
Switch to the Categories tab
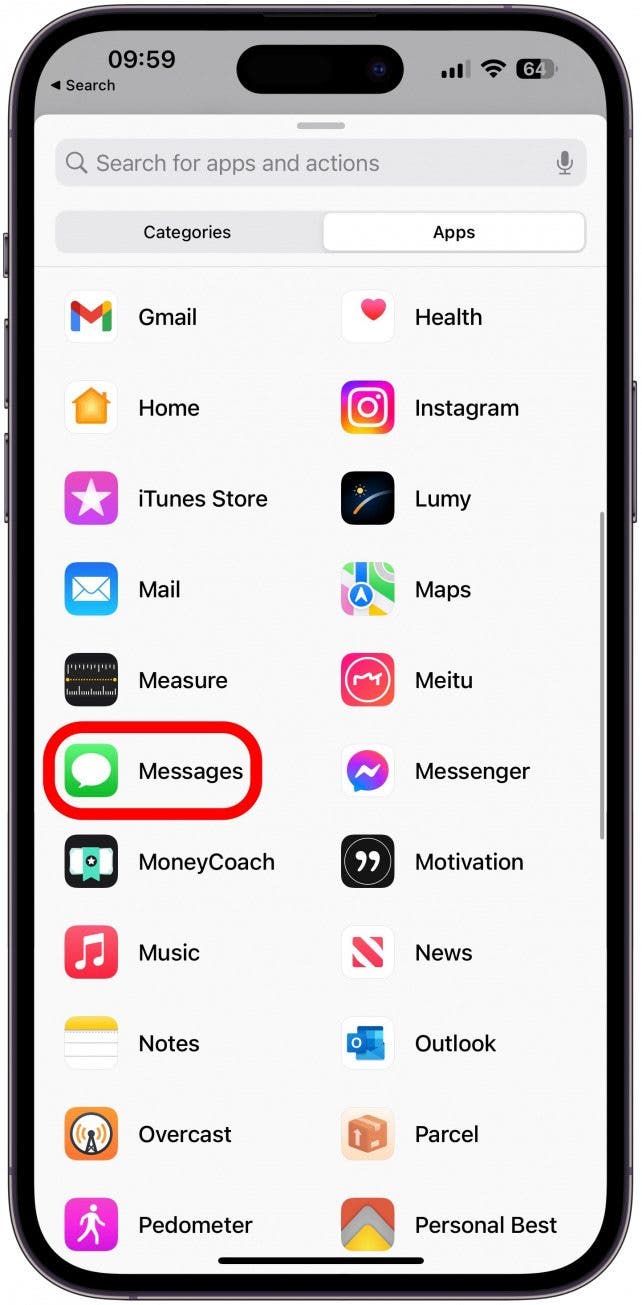click(x=187, y=232)
